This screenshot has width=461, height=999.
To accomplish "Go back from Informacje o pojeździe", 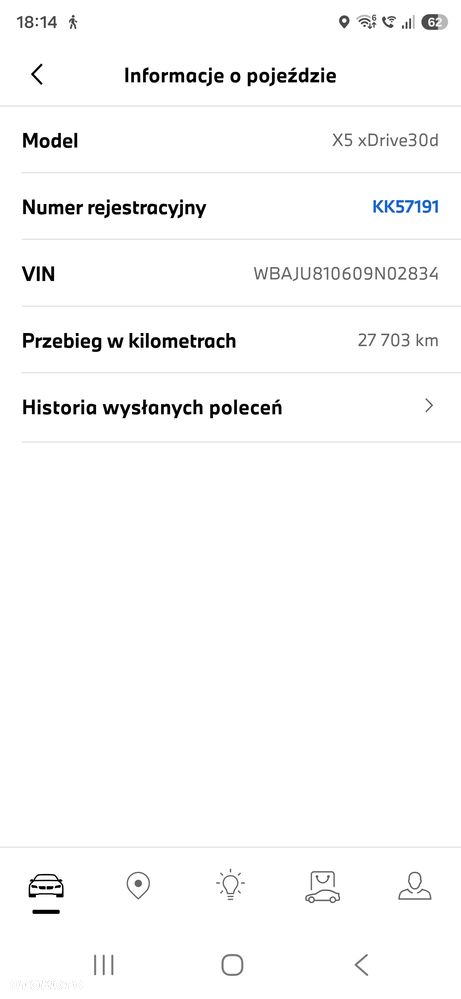I will [37, 75].
